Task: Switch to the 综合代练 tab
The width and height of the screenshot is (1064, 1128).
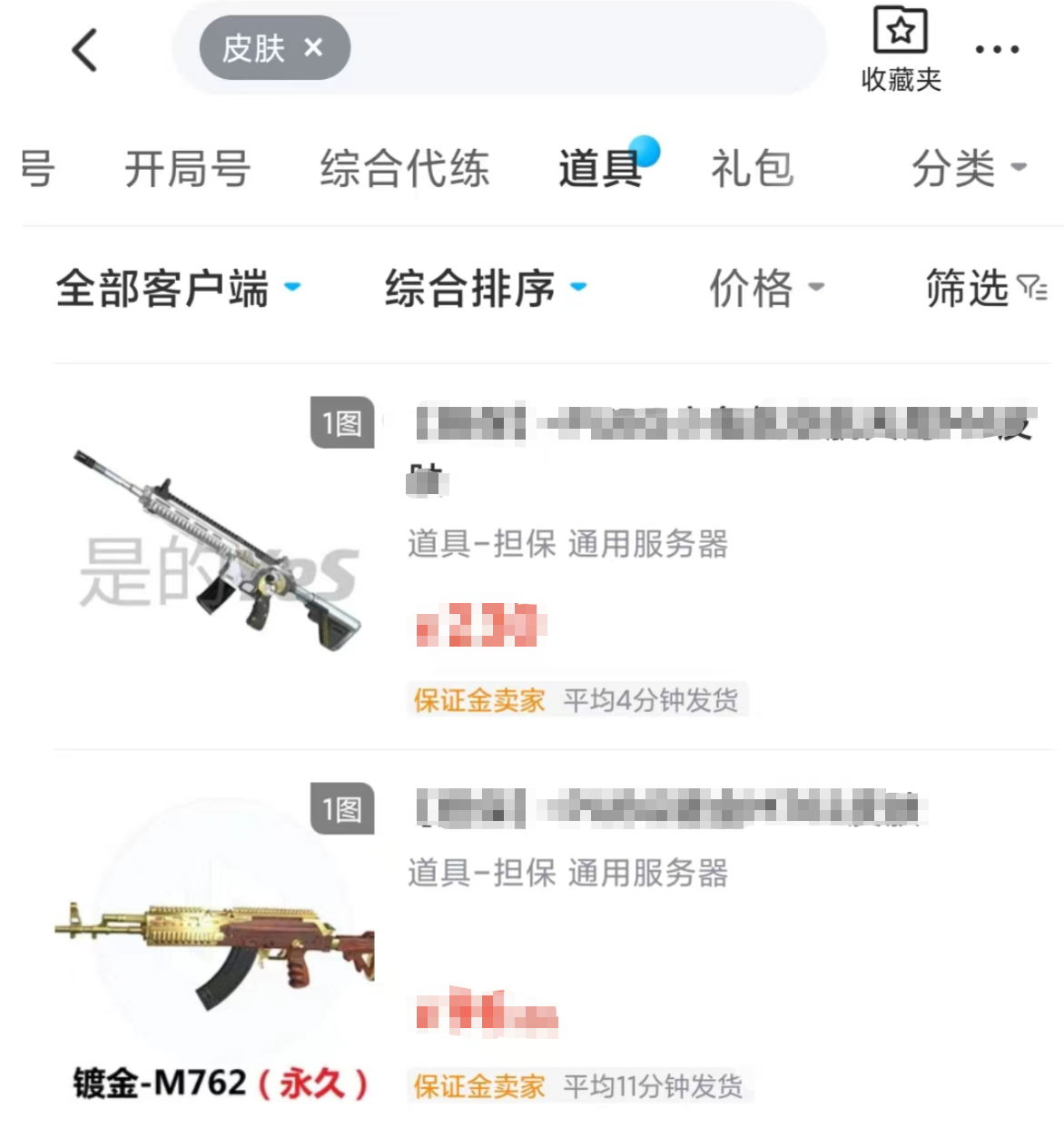Action: point(404,169)
